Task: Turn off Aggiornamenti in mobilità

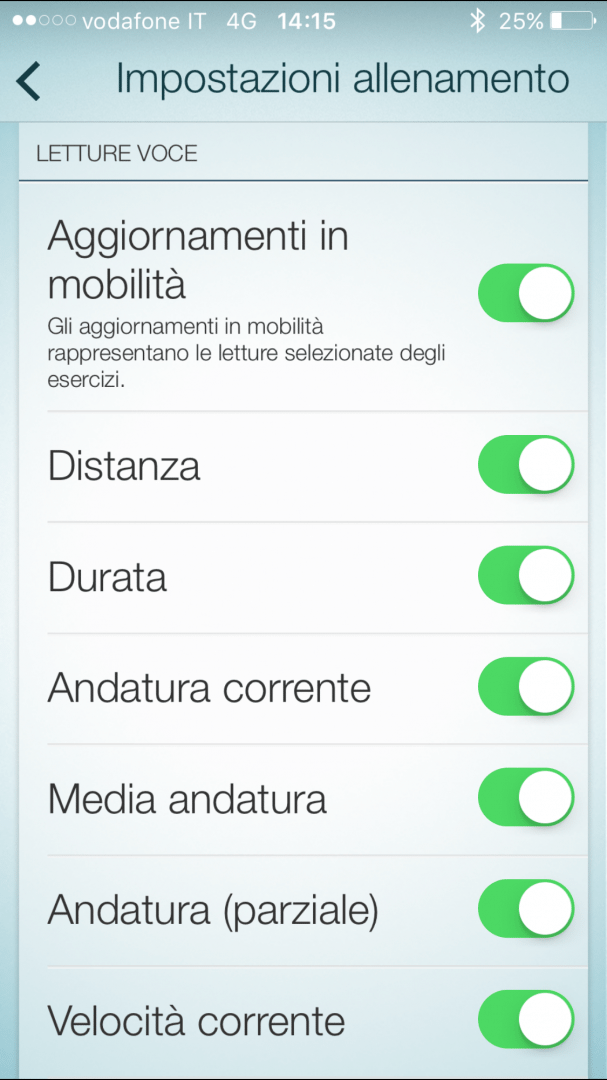Action: (x=526, y=293)
